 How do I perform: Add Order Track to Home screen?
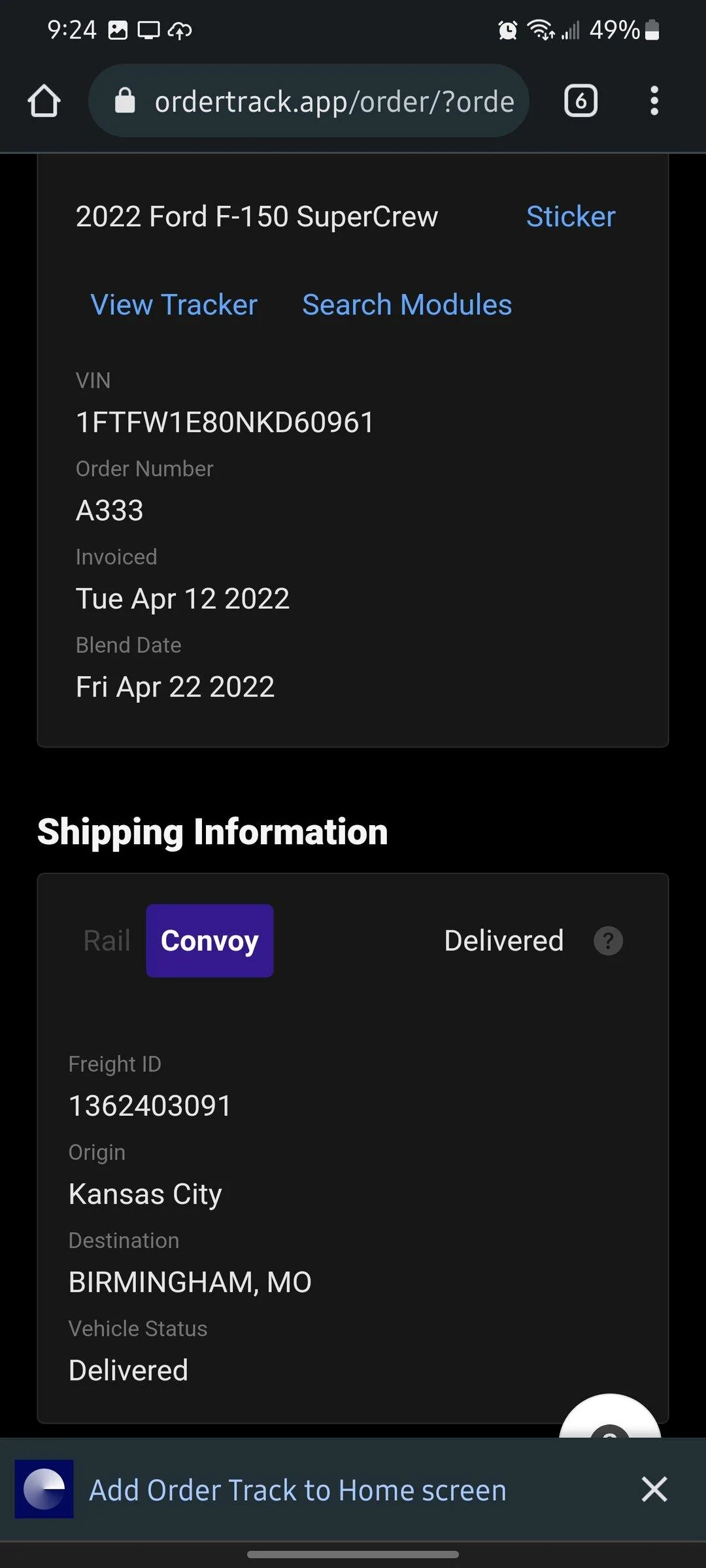[297, 1491]
